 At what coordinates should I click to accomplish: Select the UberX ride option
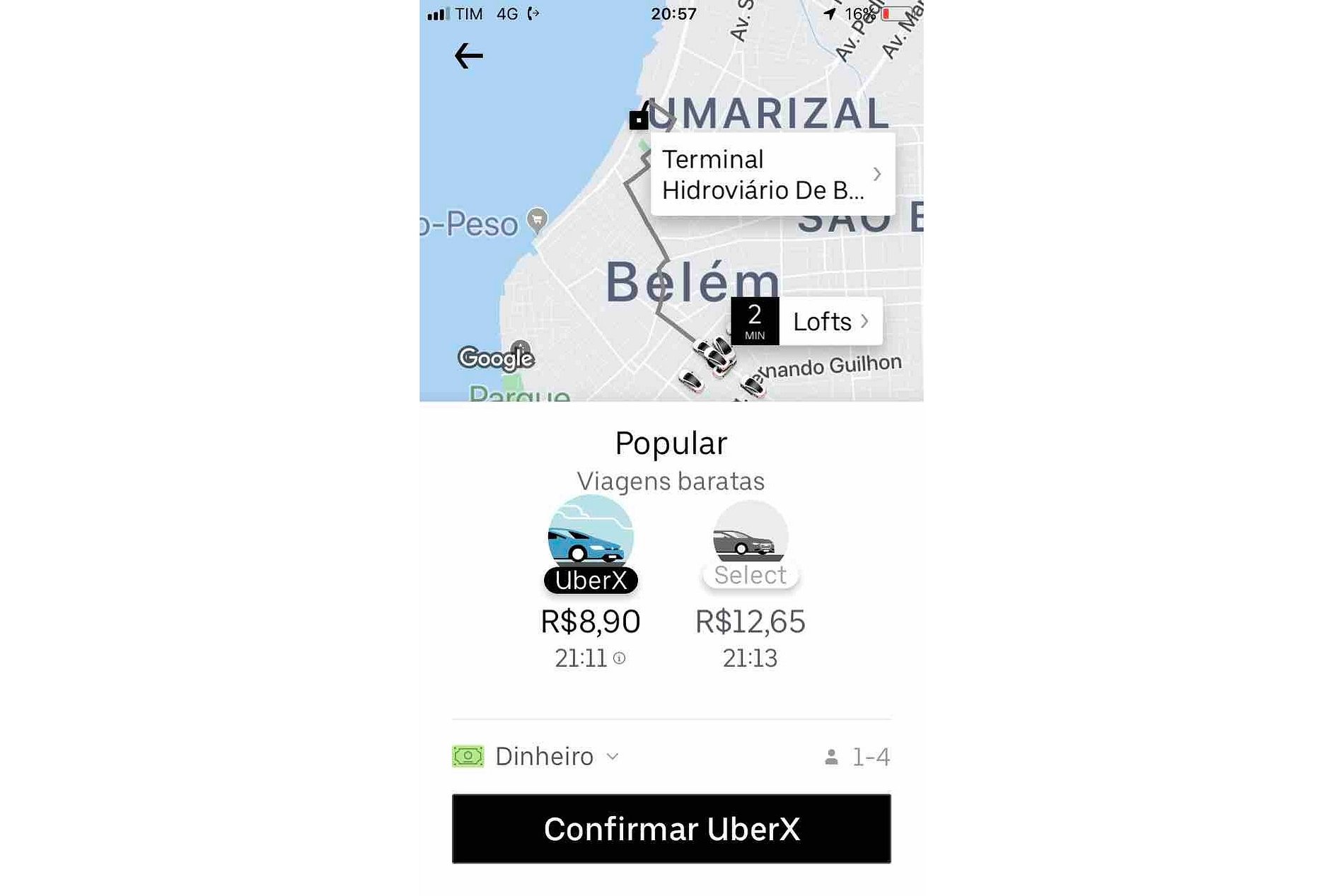coord(591,545)
